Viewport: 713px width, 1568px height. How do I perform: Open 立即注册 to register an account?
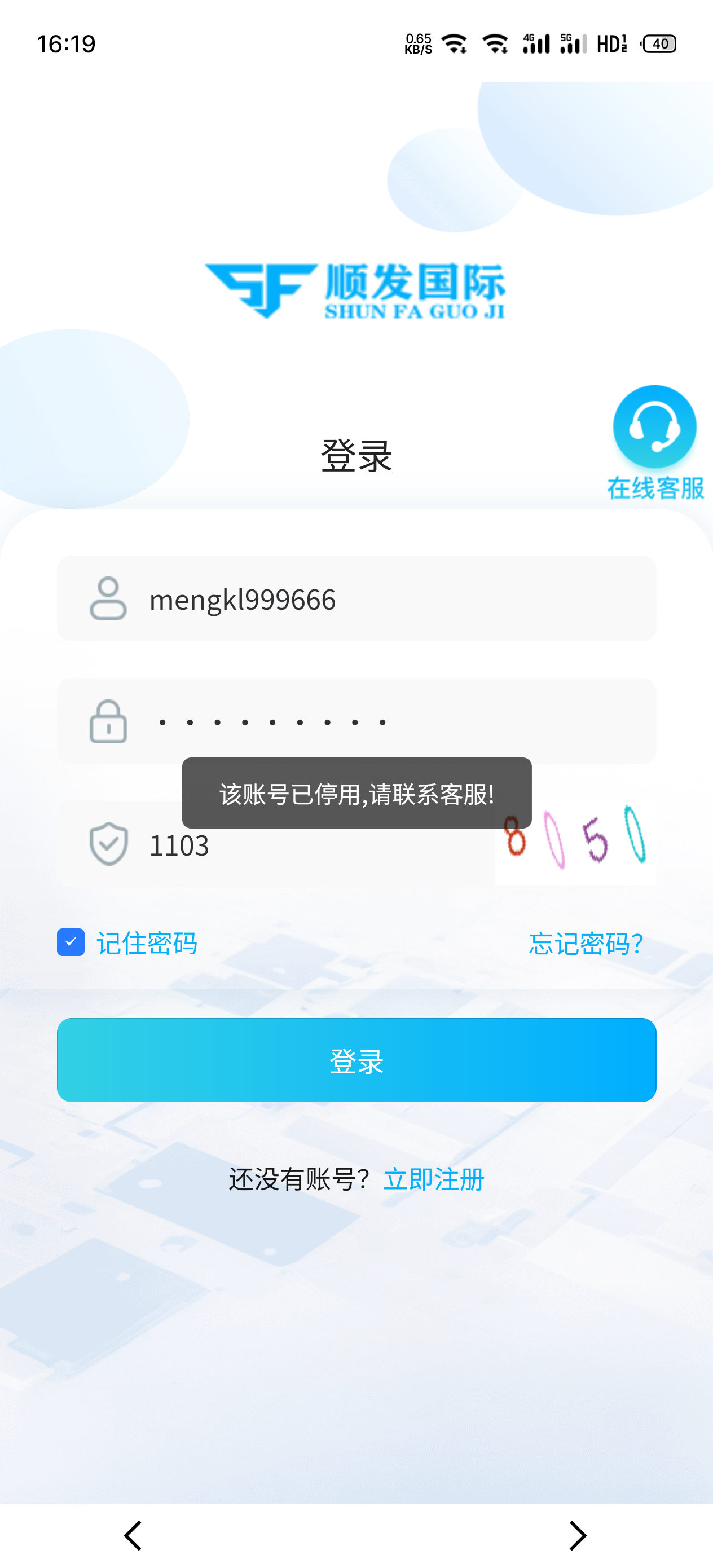click(434, 1178)
